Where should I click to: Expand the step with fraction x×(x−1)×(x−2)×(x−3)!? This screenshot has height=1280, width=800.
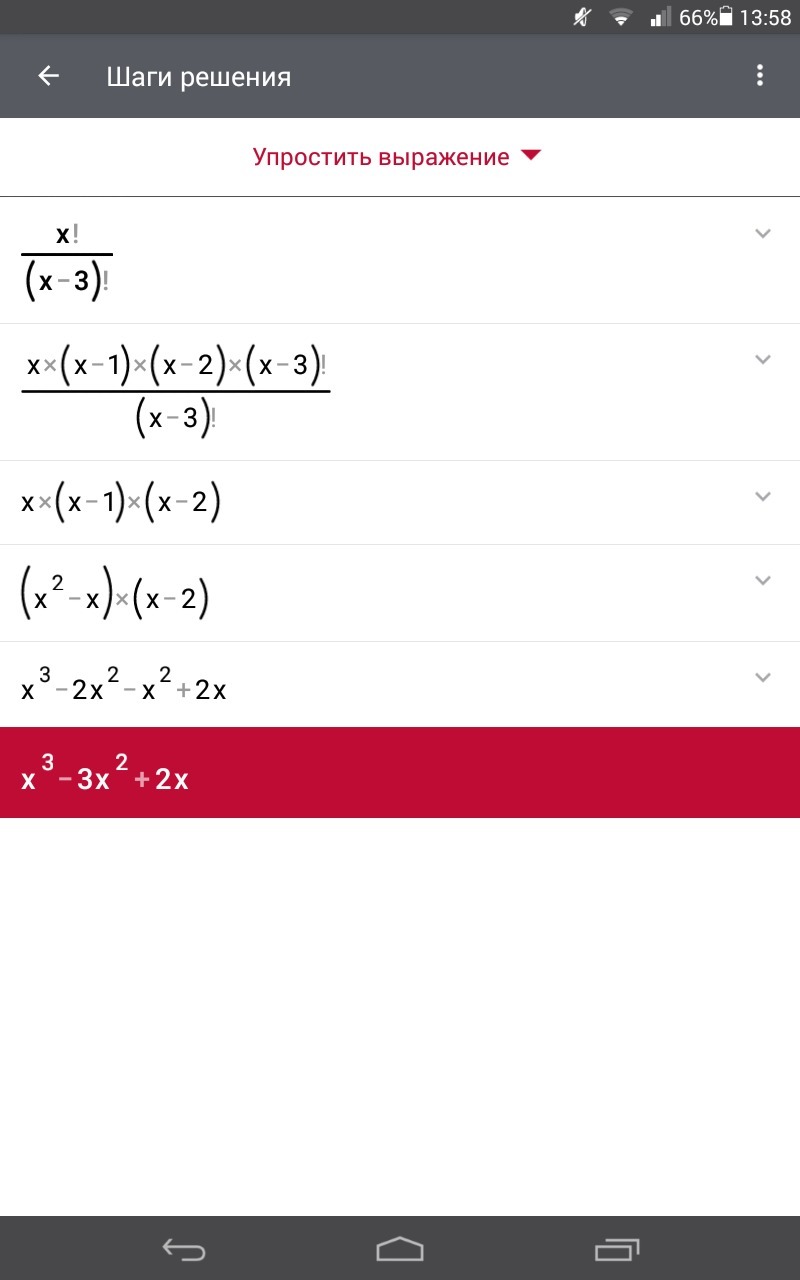[x=763, y=359]
